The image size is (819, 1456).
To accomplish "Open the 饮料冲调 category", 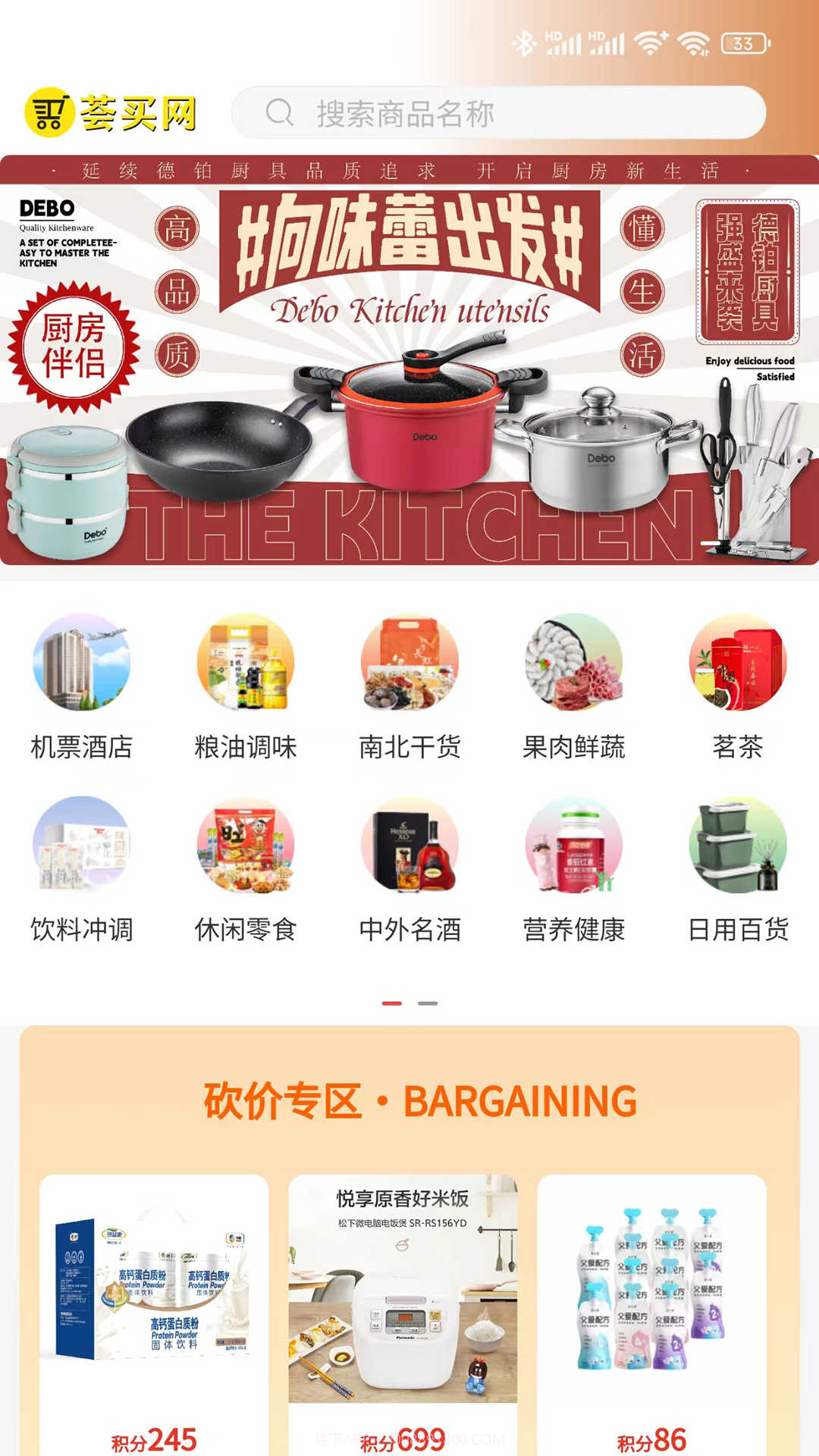I will (82, 869).
